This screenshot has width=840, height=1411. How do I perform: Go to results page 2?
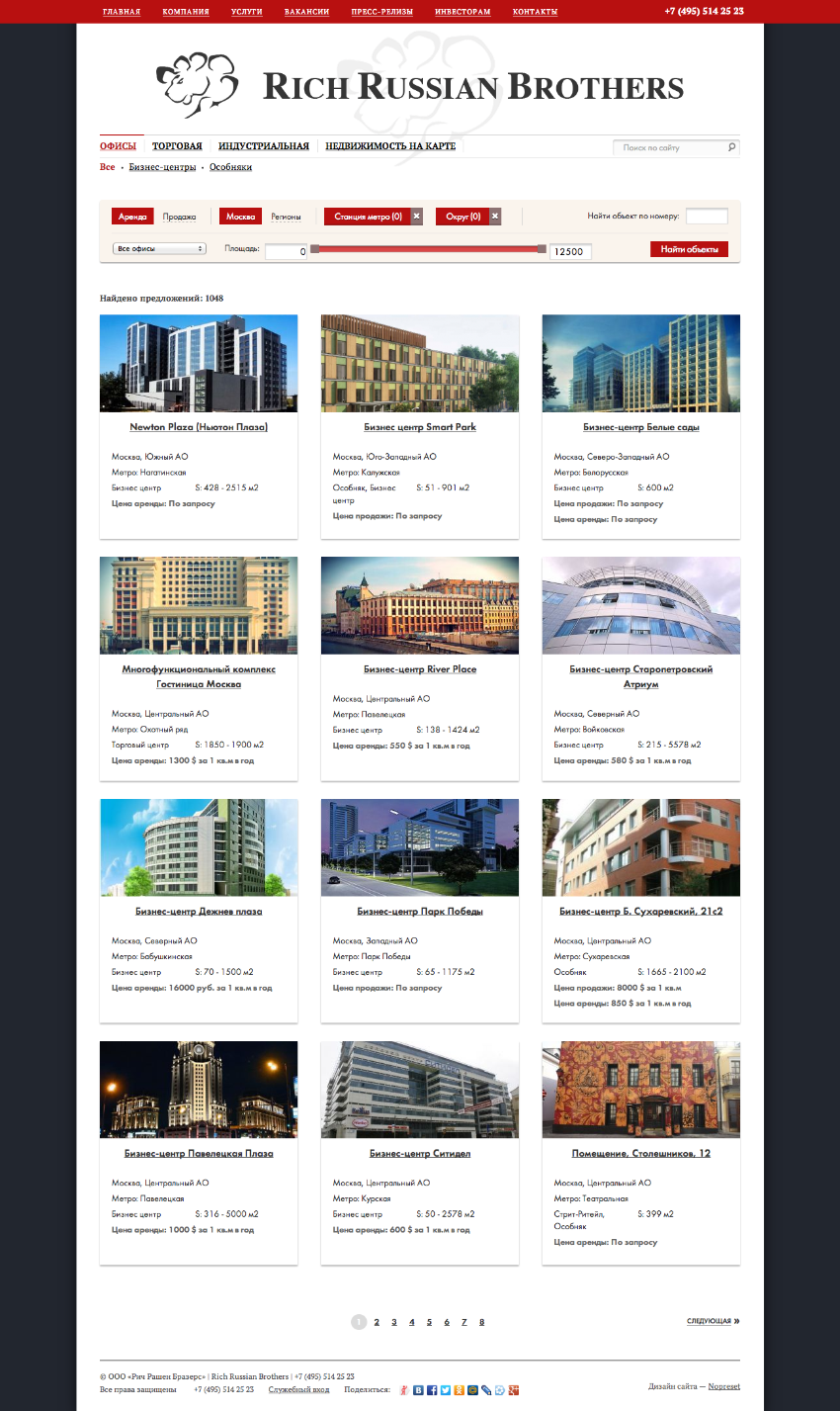pyautogui.click(x=377, y=1322)
